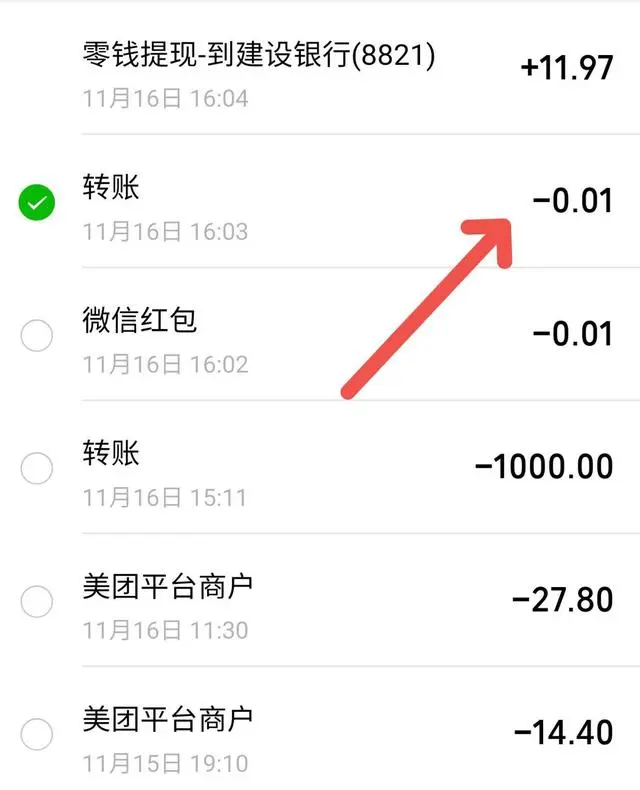Select the 美团平台商户 -27.80 checkbox
This screenshot has height=790, width=640.
click(37, 602)
